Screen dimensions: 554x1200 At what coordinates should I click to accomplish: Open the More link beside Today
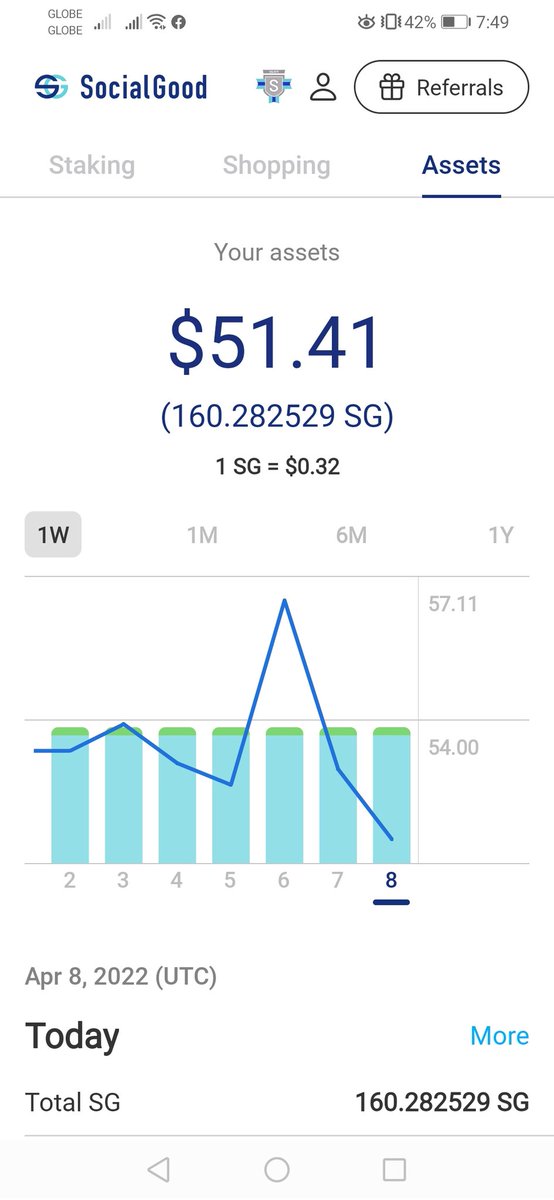pos(499,1036)
